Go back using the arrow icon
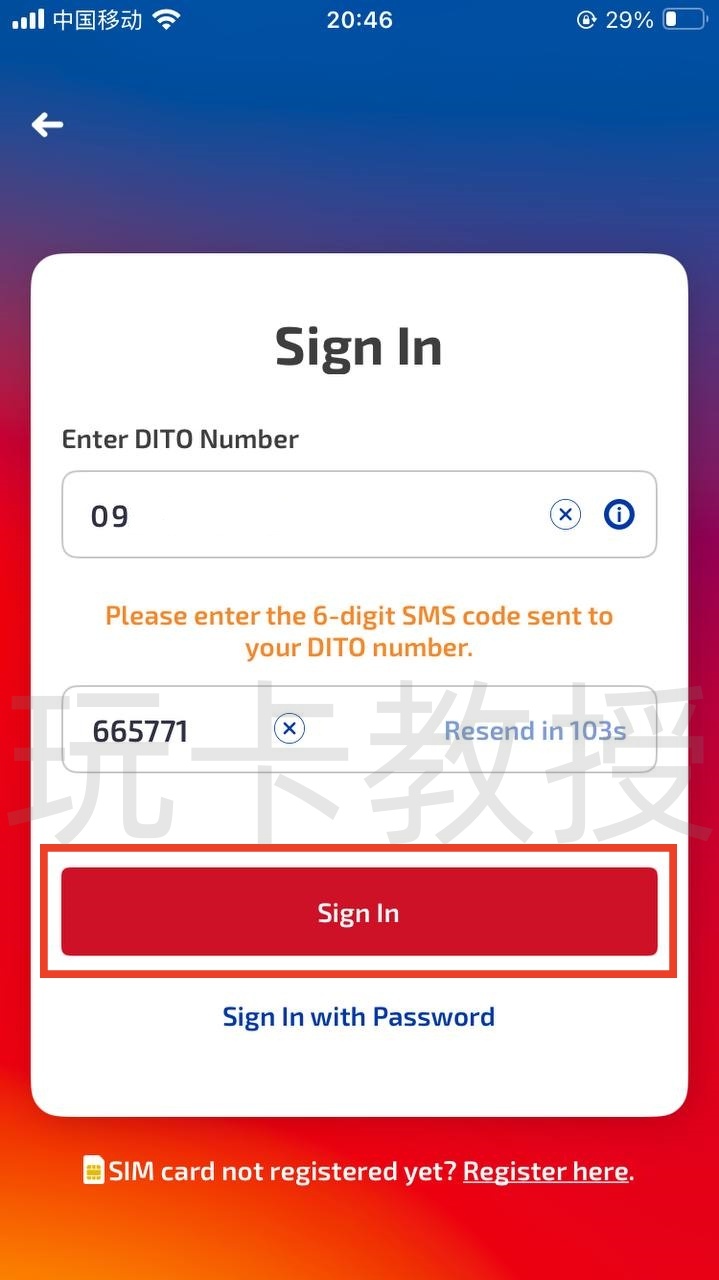719x1280 pixels. coord(47,125)
